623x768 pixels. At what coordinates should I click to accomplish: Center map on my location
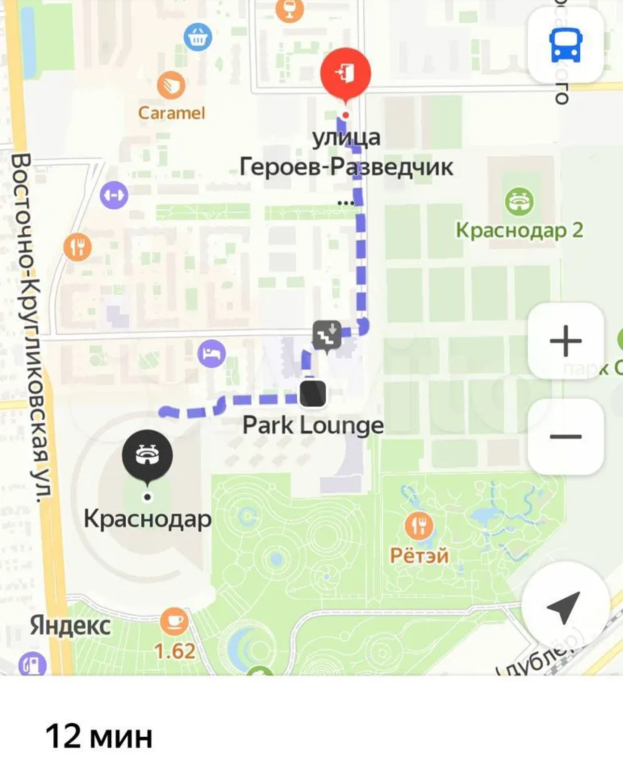(564, 606)
